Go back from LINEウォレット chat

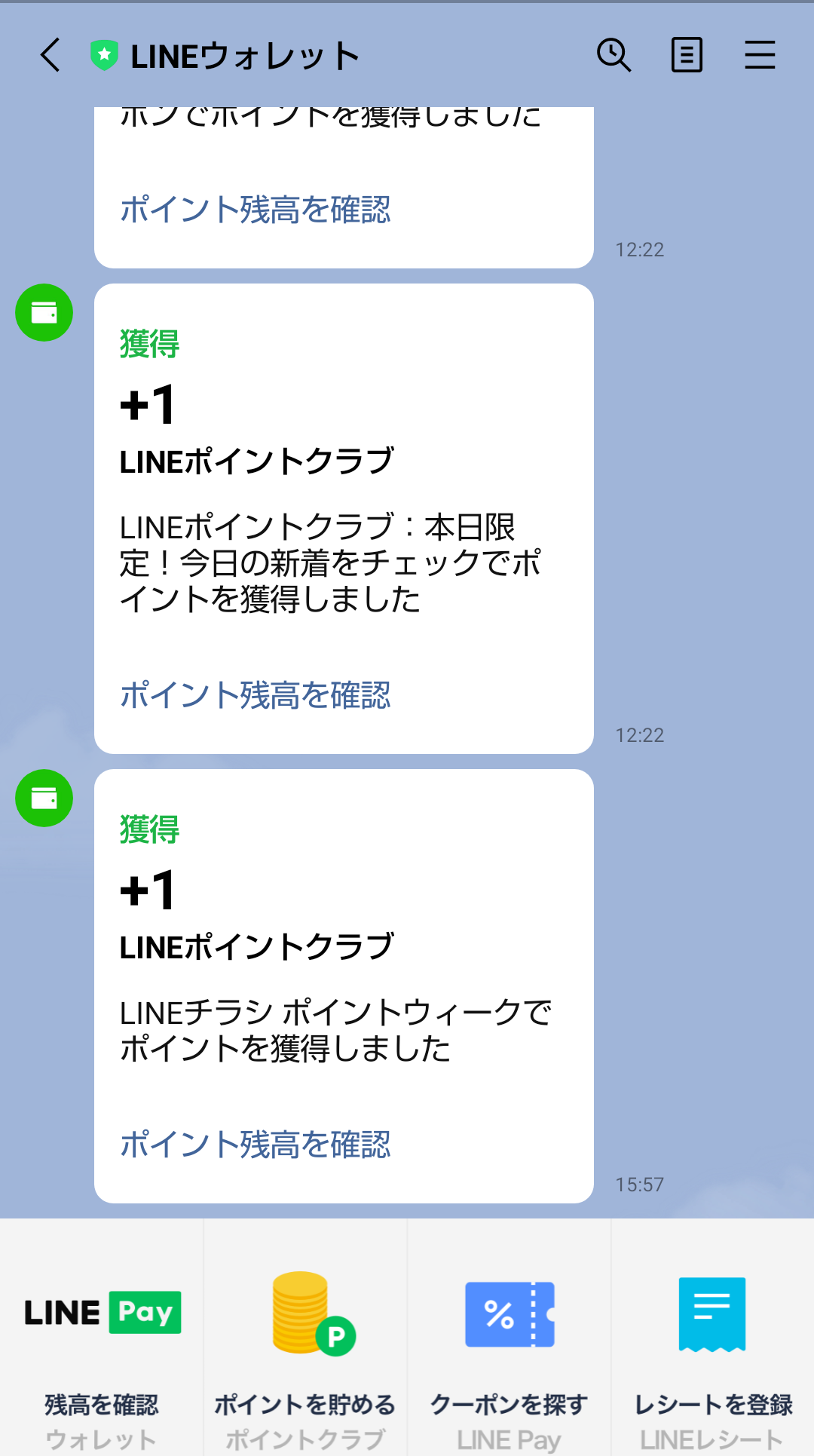50,55
